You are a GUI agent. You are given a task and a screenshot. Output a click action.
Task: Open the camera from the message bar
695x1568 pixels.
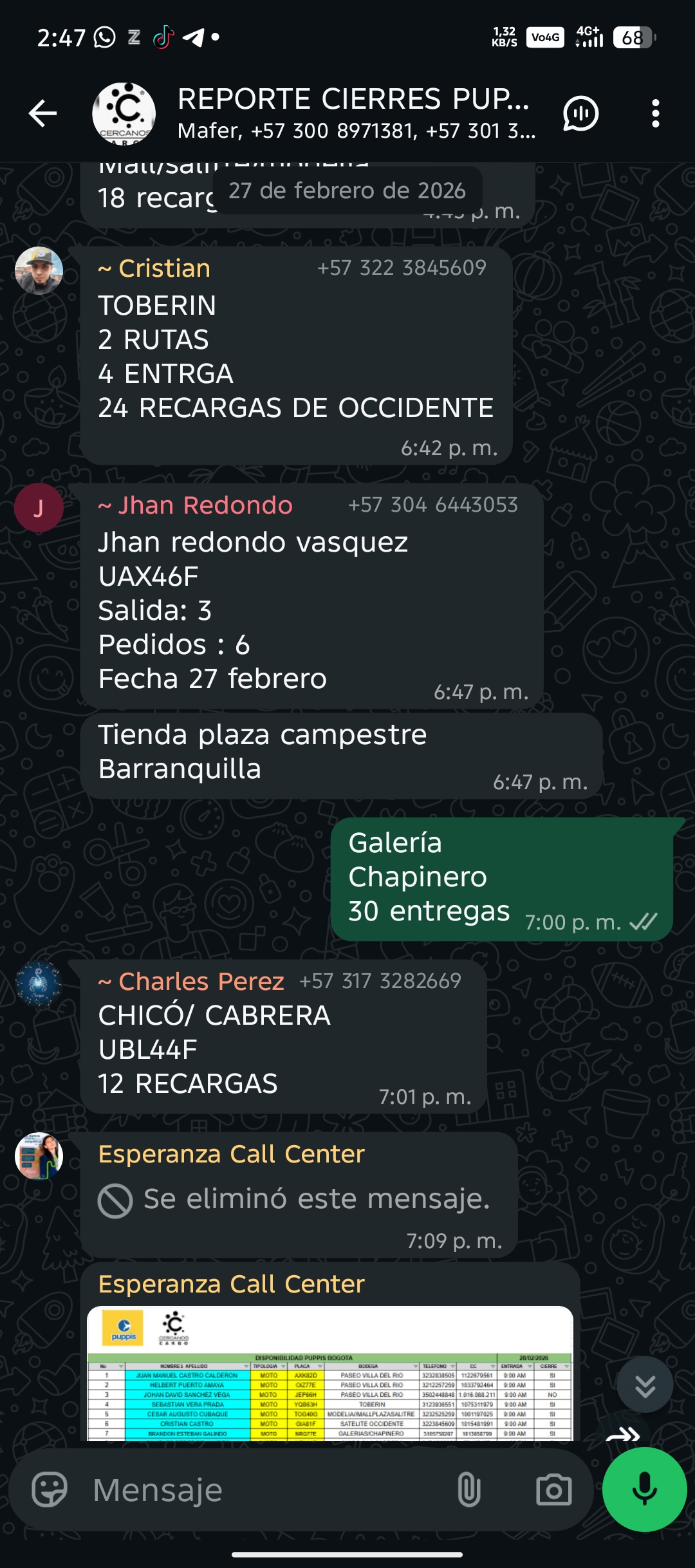pos(553,1489)
